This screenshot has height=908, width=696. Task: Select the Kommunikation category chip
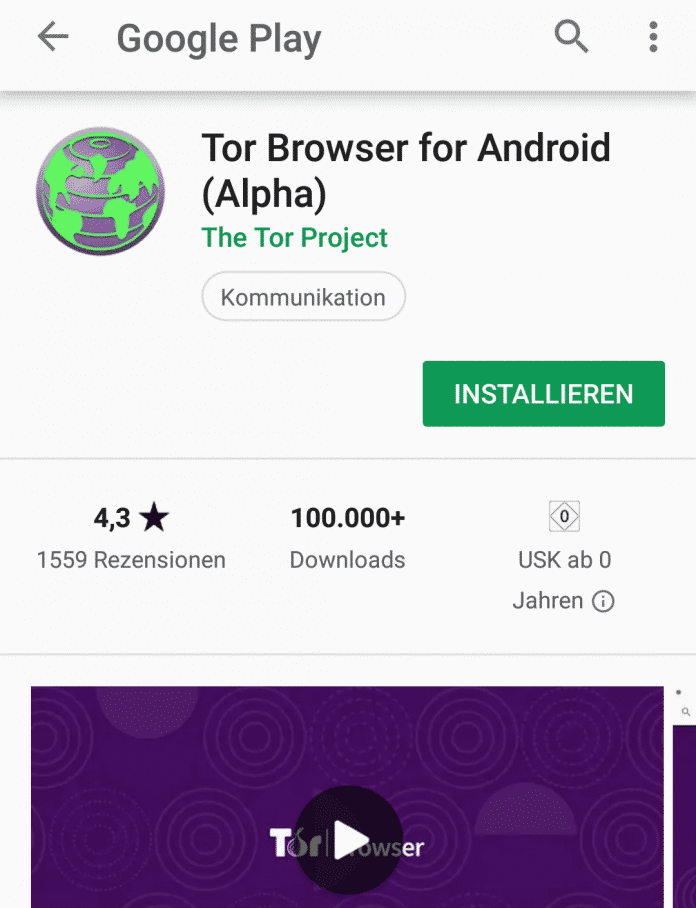pyautogui.click(x=303, y=297)
